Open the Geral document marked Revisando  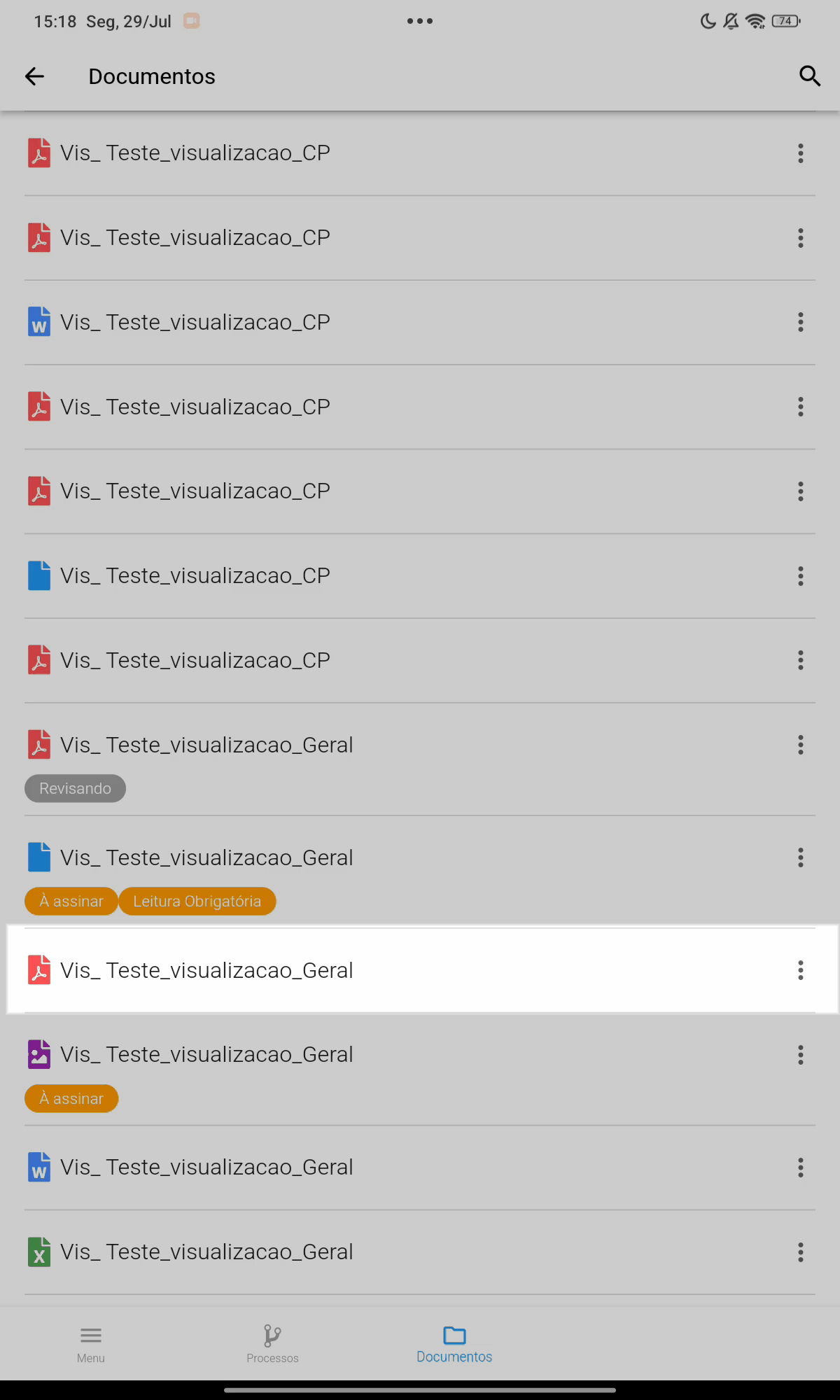click(420, 759)
